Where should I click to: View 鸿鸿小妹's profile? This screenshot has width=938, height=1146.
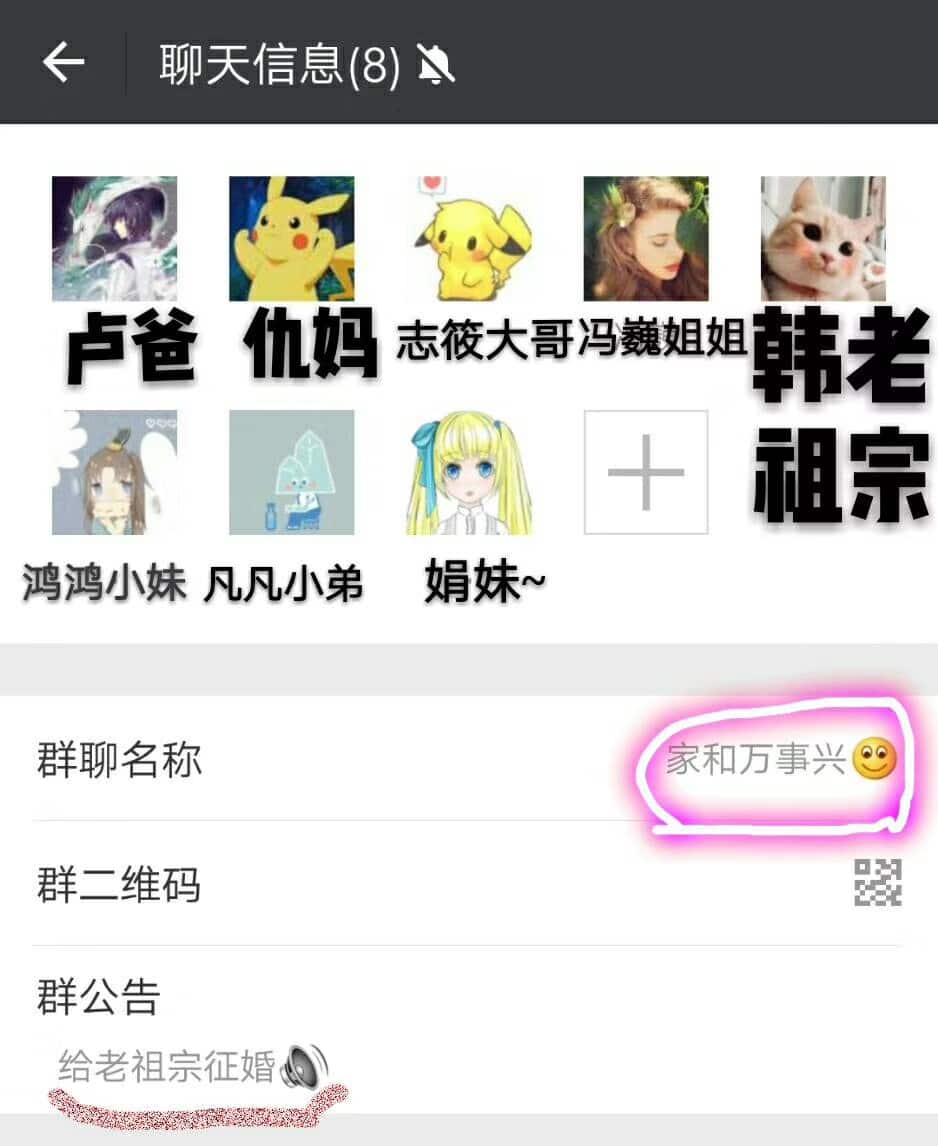[115, 472]
